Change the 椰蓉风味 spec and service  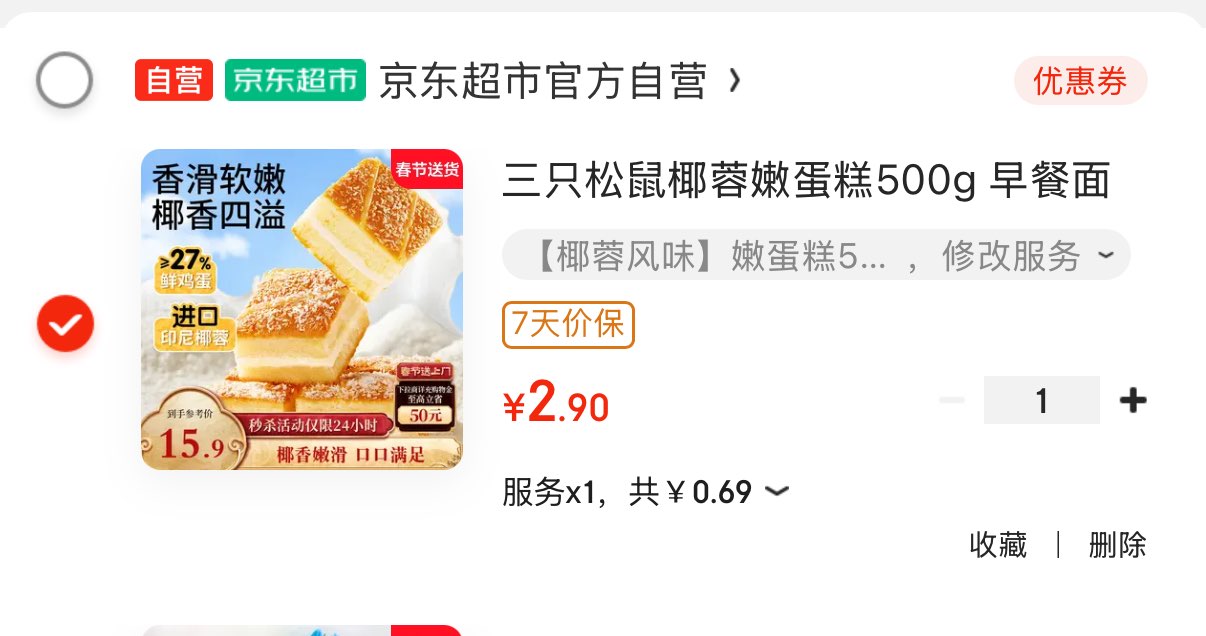[x=816, y=256]
